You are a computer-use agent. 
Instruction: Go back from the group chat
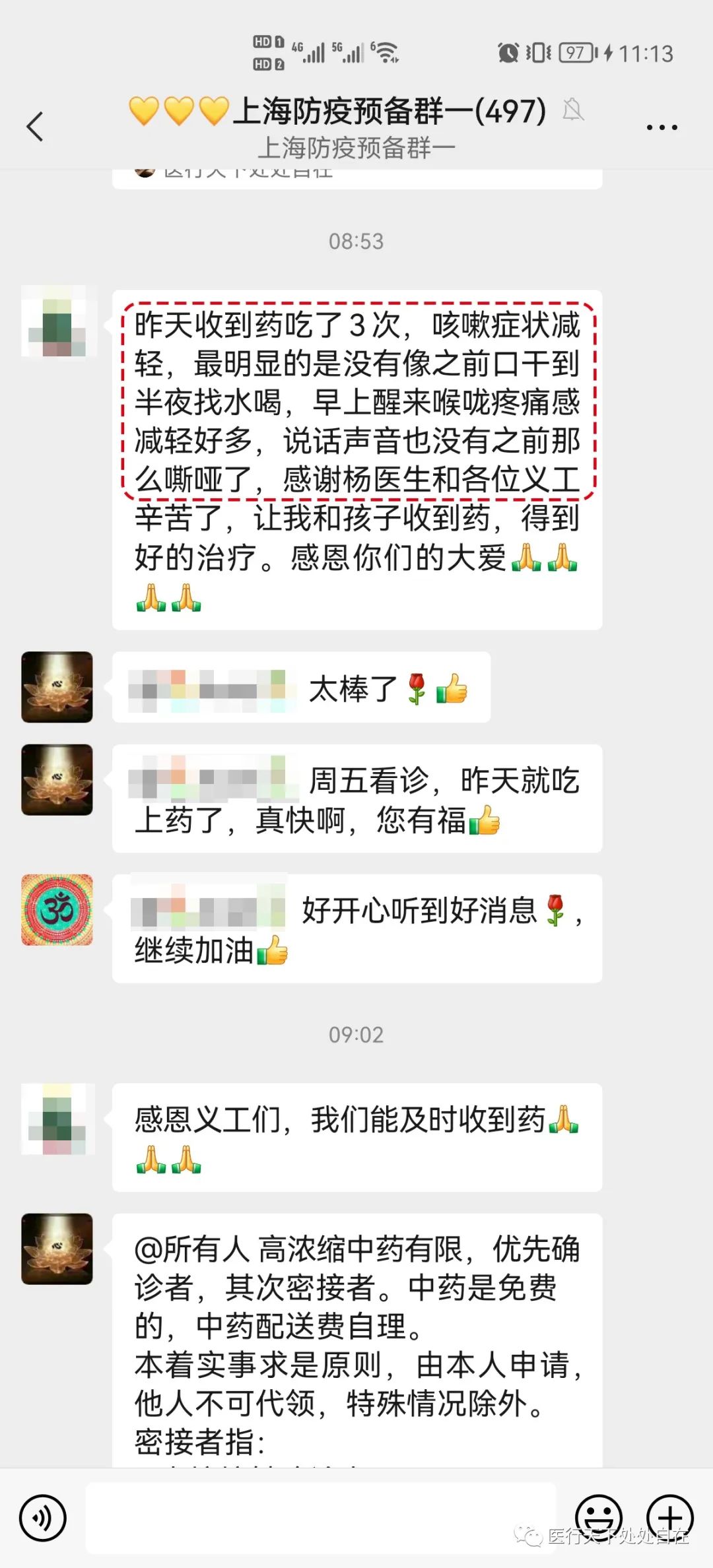tap(35, 126)
